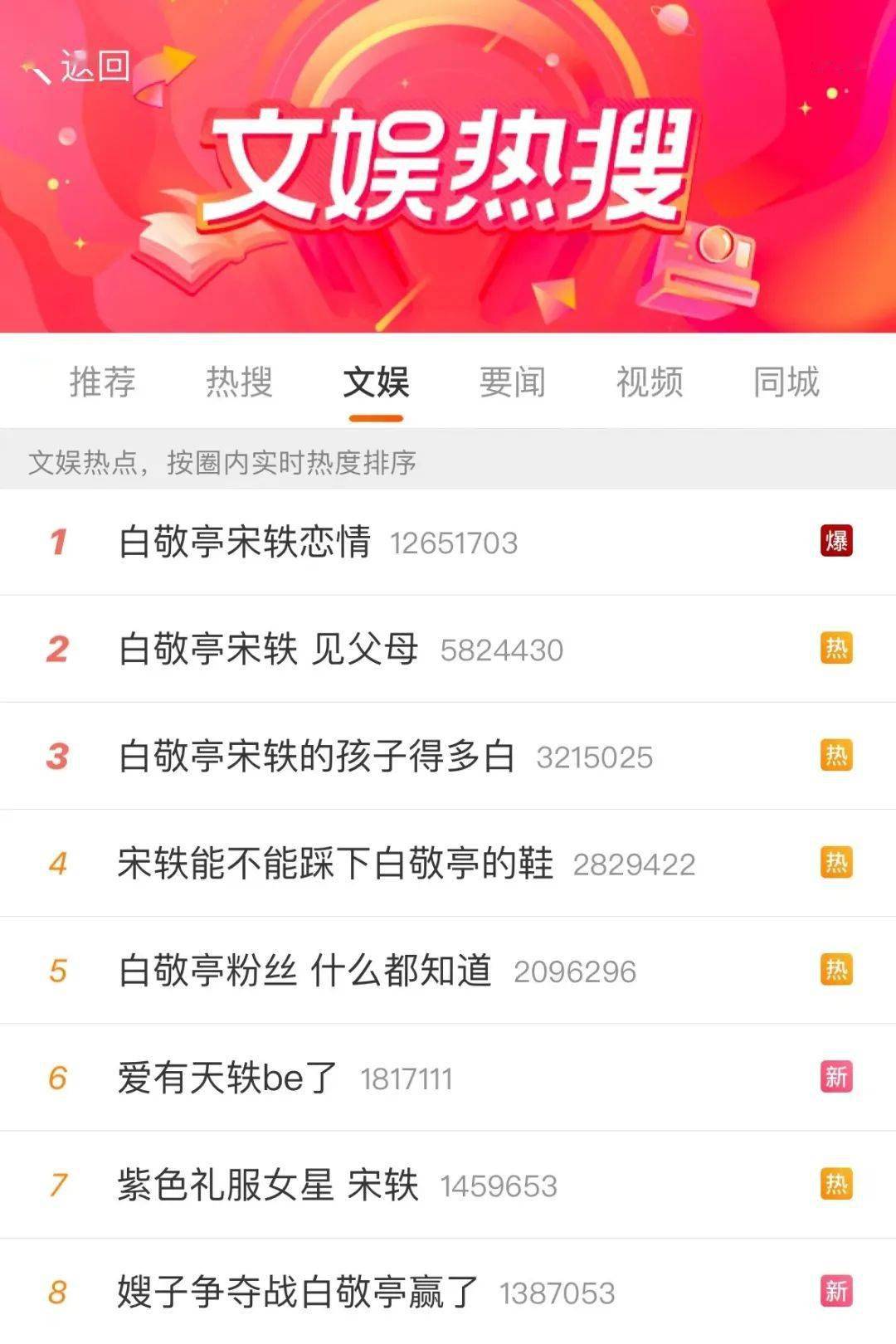This screenshot has width=896, height=1344.
Task: Switch to the 视频 tab
Action: pyautogui.click(x=650, y=382)
